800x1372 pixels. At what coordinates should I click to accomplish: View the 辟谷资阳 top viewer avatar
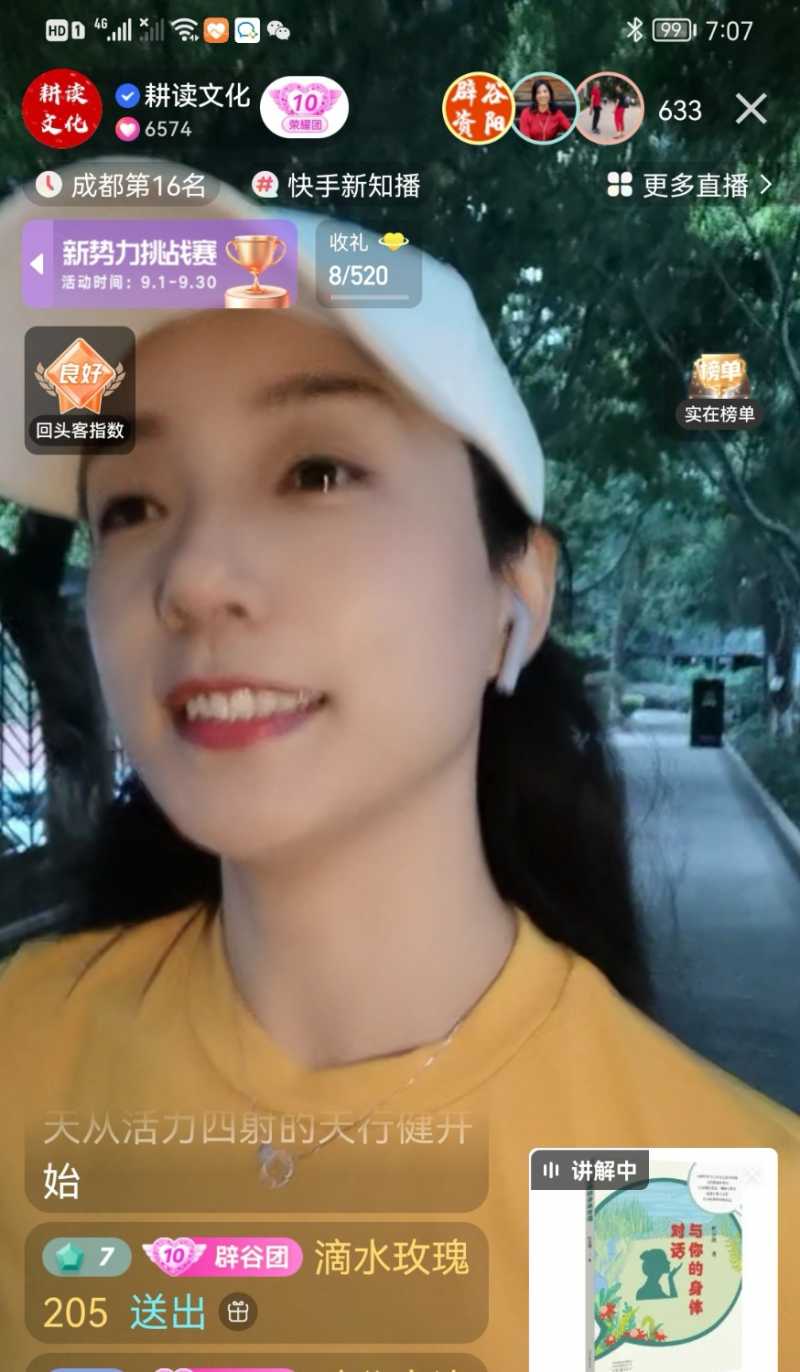478,108
